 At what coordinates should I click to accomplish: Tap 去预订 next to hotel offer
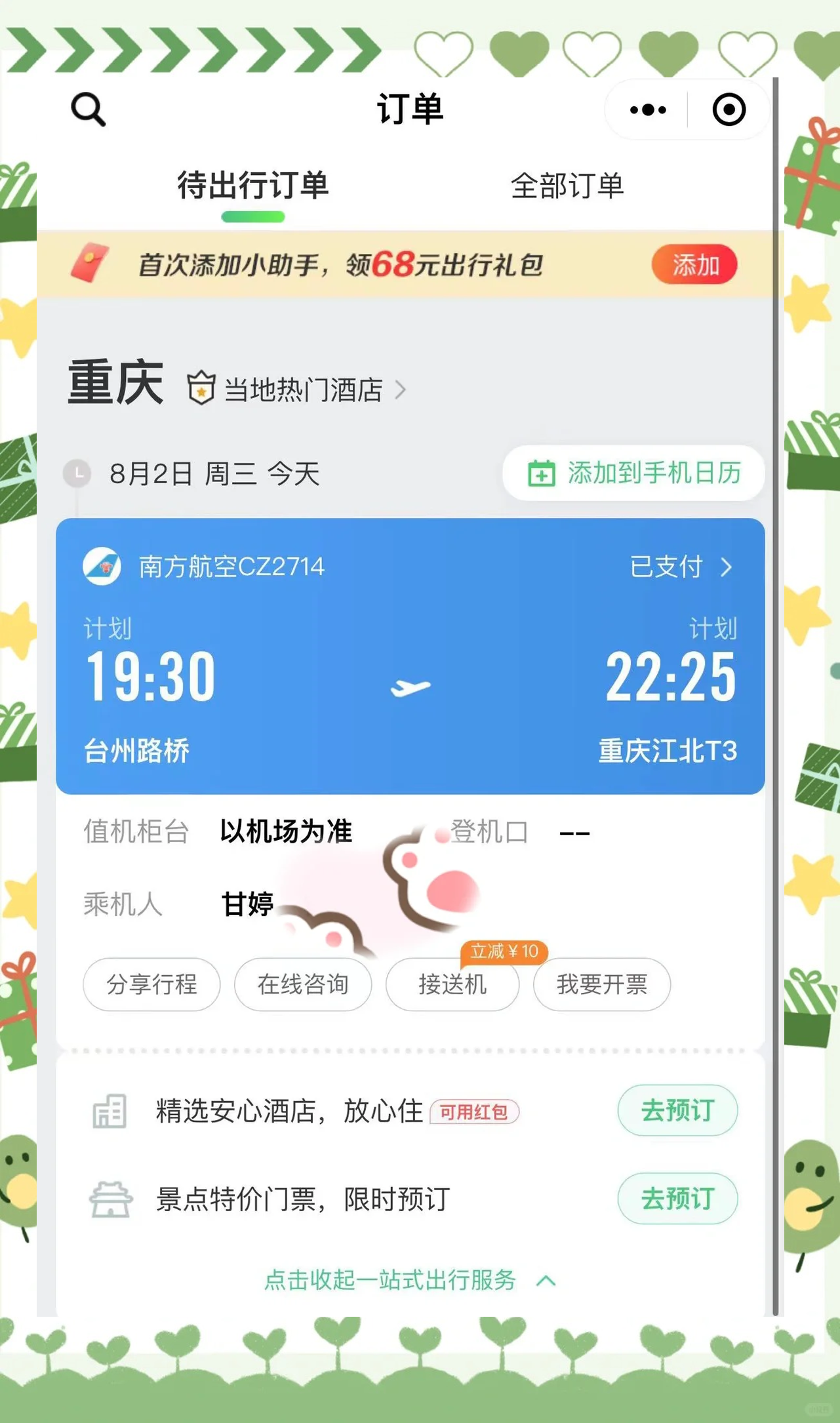677,1111
